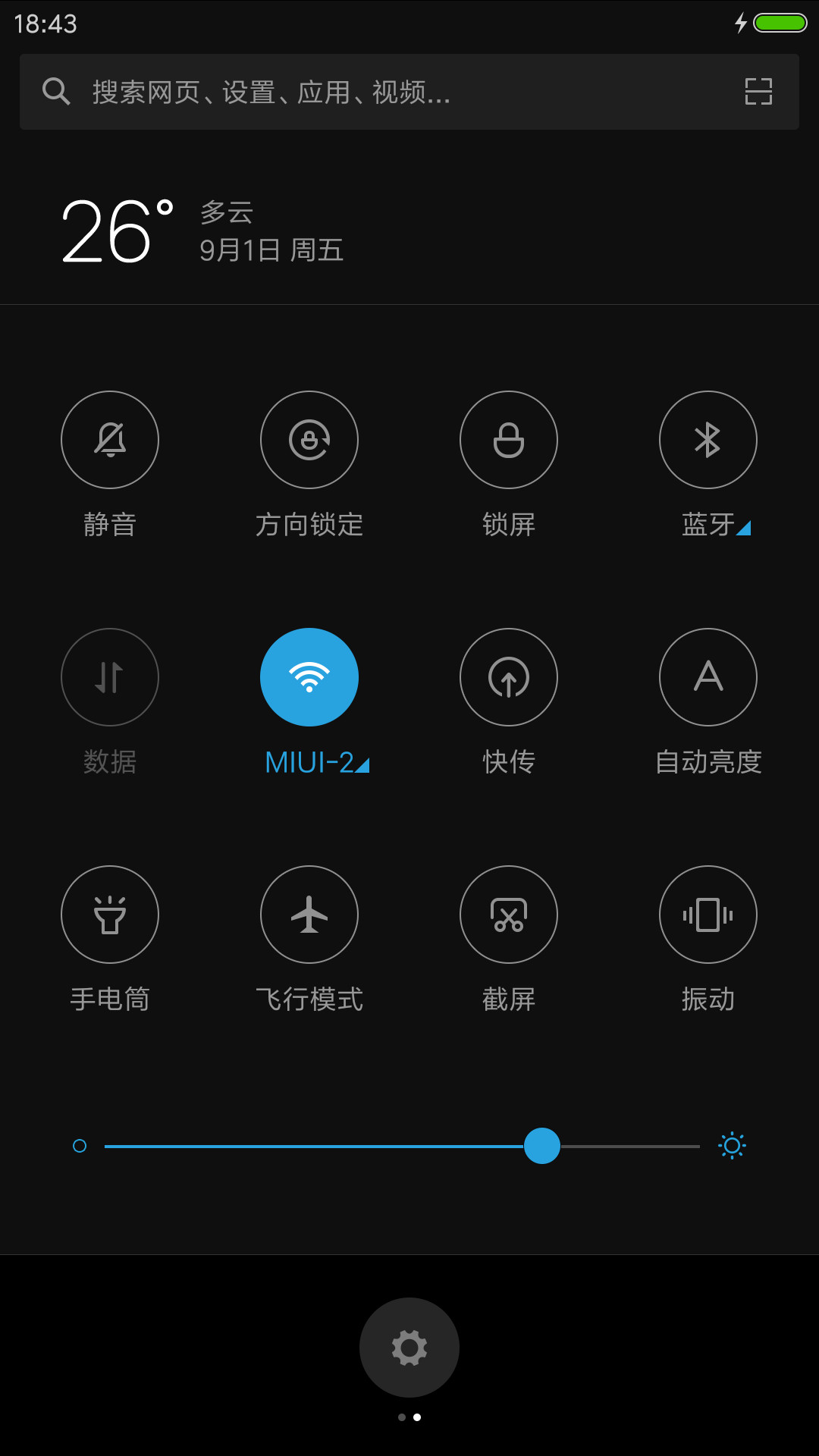This screenshot has height=1456, width=819.
Task: Toggle silent mode (静音)
Action: 110,440
